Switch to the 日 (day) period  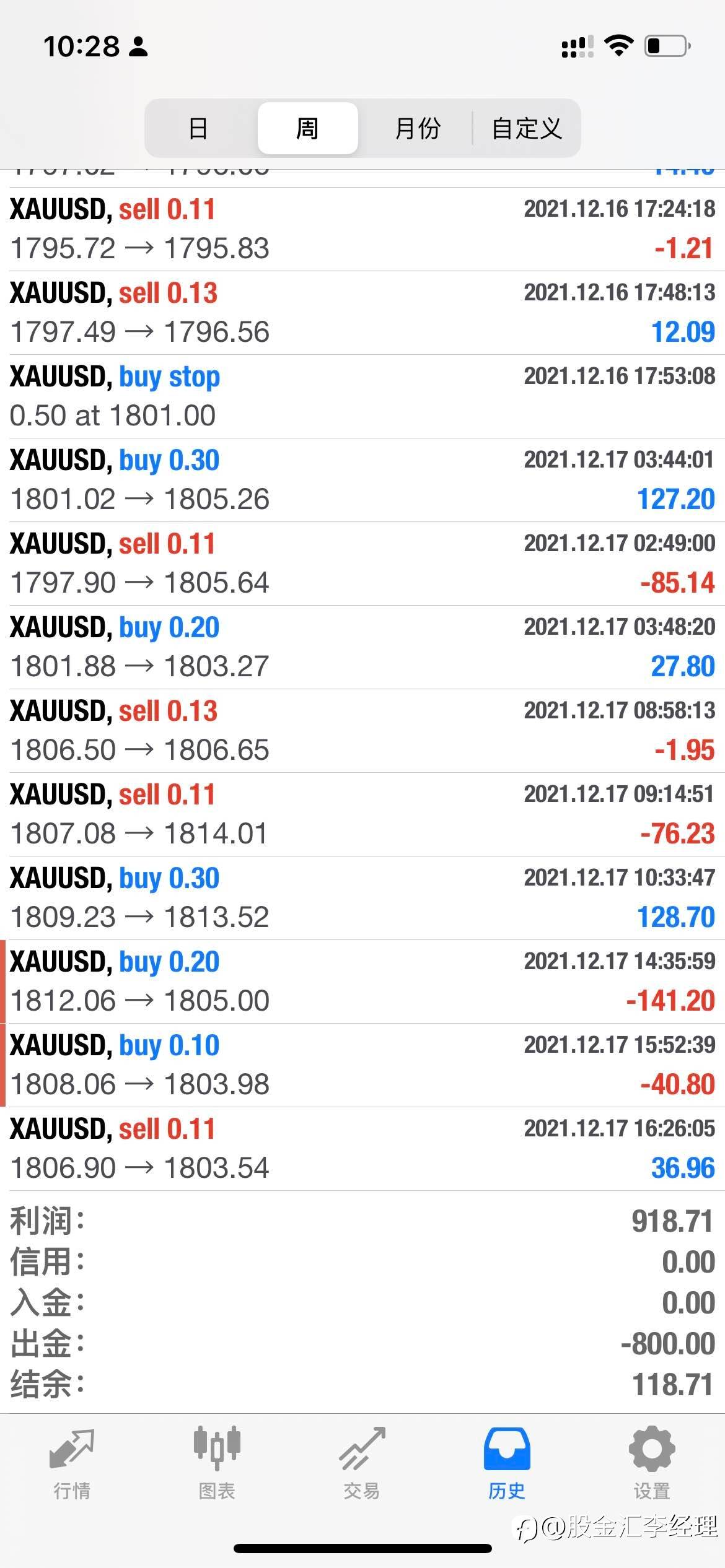[198, 128]
